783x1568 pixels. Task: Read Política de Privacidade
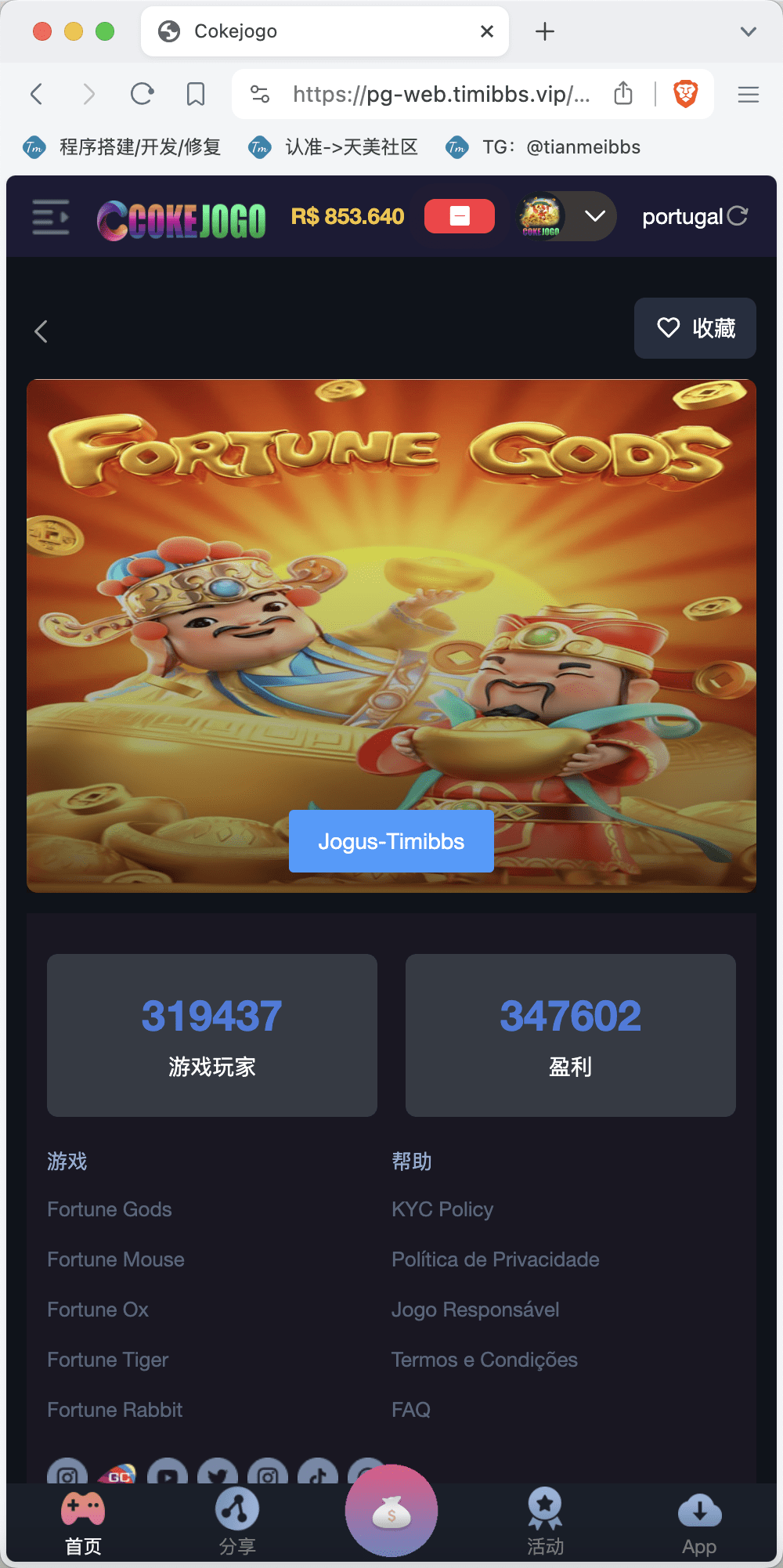496,1259
